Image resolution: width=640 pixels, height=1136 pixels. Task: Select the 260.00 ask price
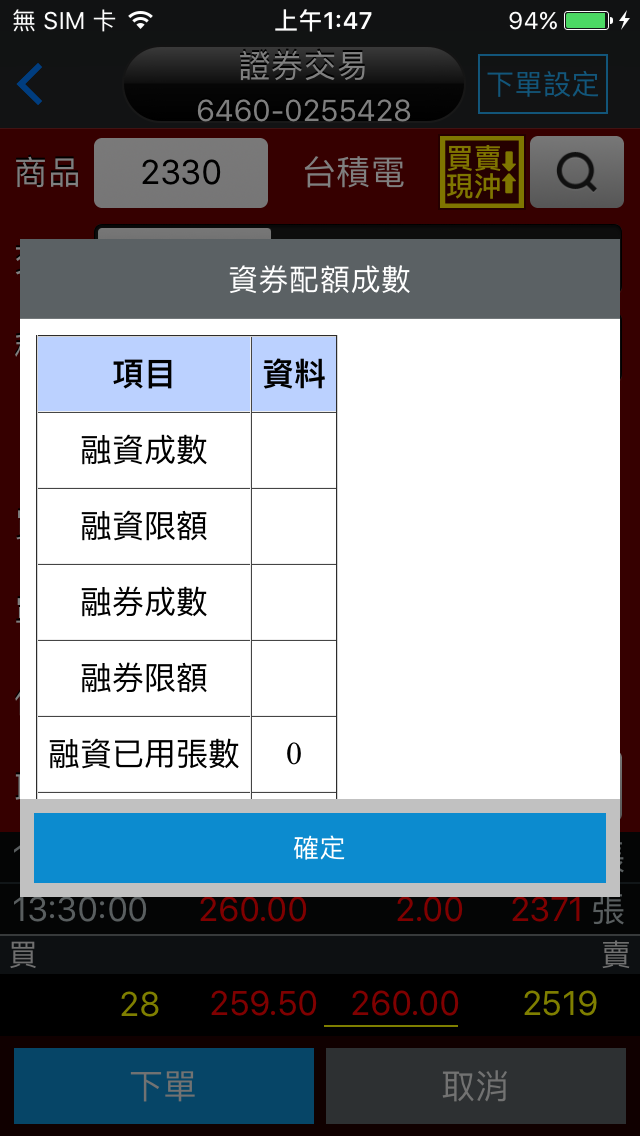coord(405,1004)
